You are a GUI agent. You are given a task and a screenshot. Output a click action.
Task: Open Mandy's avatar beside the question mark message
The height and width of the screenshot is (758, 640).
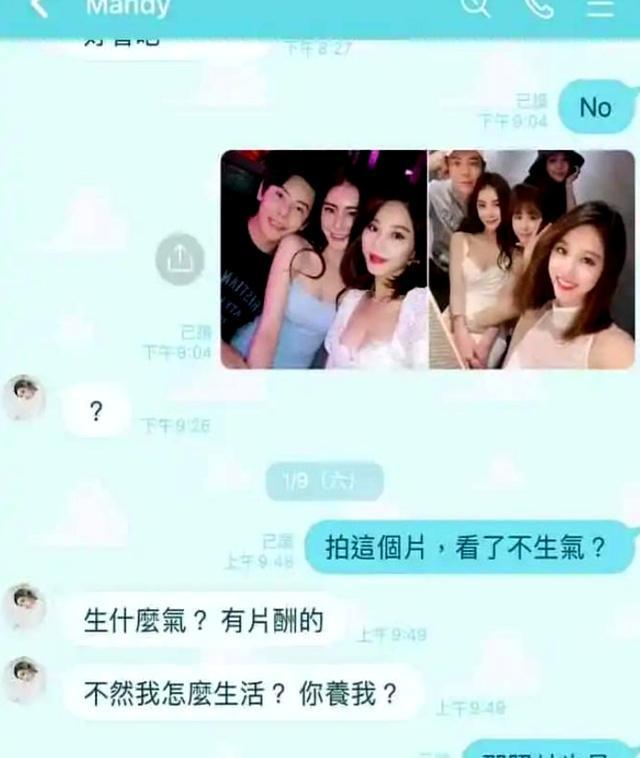pyautogui.click(x=23, y=399)
